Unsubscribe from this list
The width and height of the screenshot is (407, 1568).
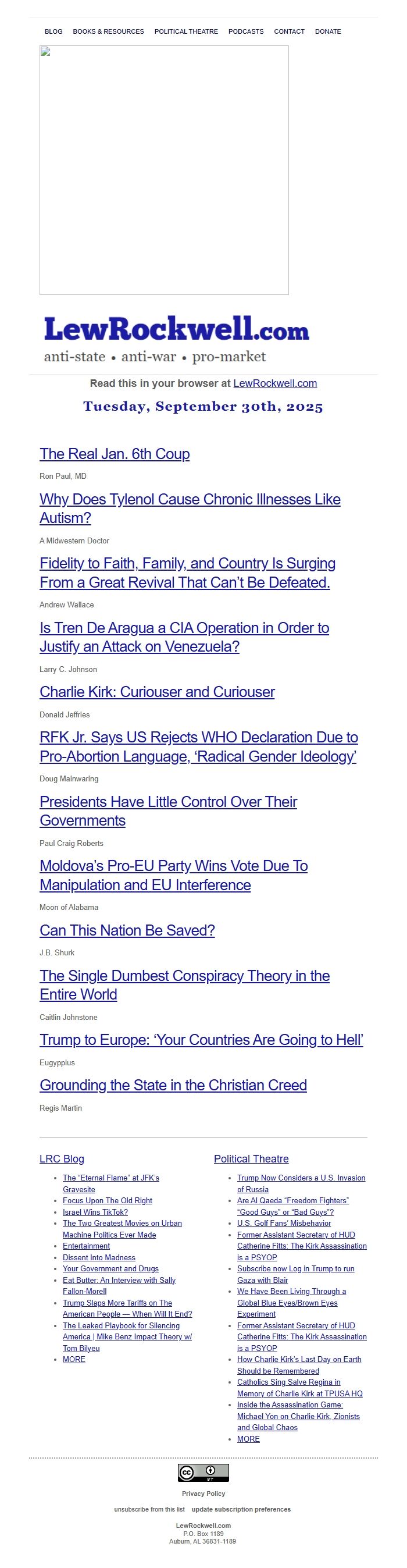(149, 1509)
